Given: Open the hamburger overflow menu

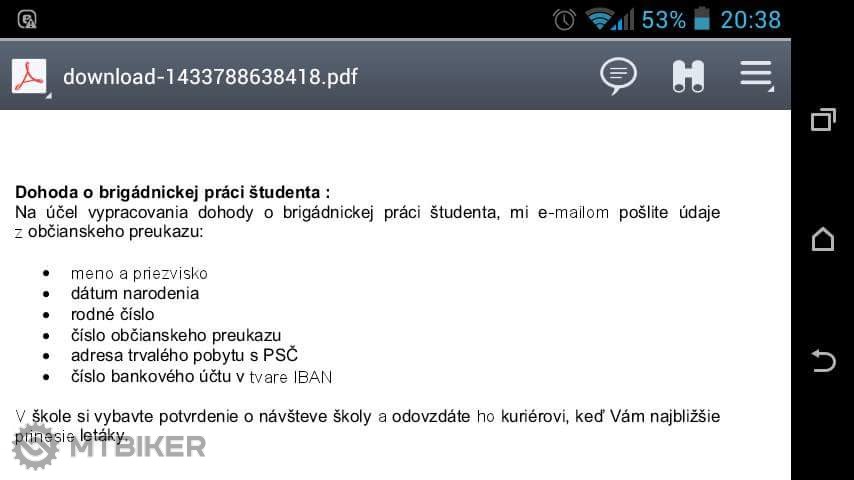Looking at the screenshot, I should (x=756, y=75).
